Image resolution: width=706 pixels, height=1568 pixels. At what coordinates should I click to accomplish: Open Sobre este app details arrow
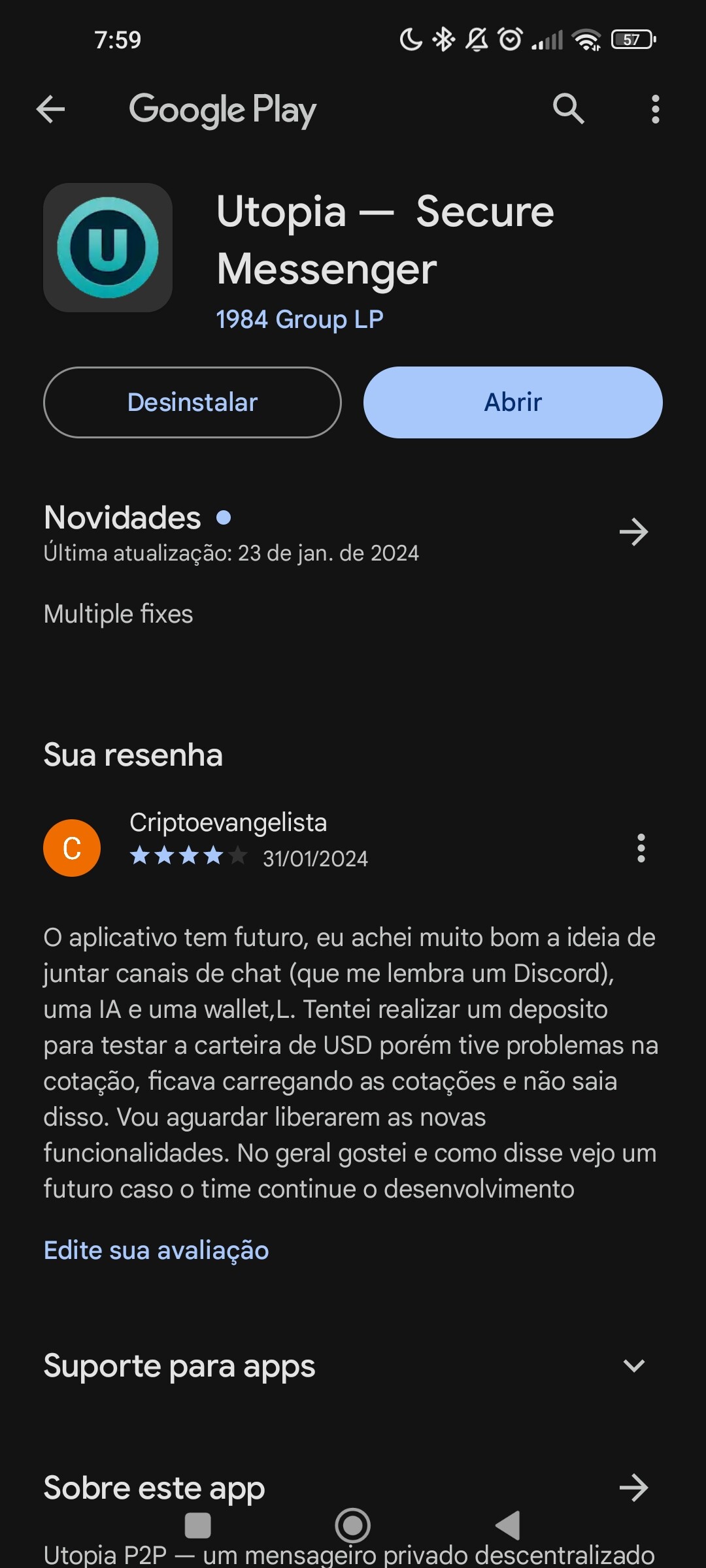633,1488
